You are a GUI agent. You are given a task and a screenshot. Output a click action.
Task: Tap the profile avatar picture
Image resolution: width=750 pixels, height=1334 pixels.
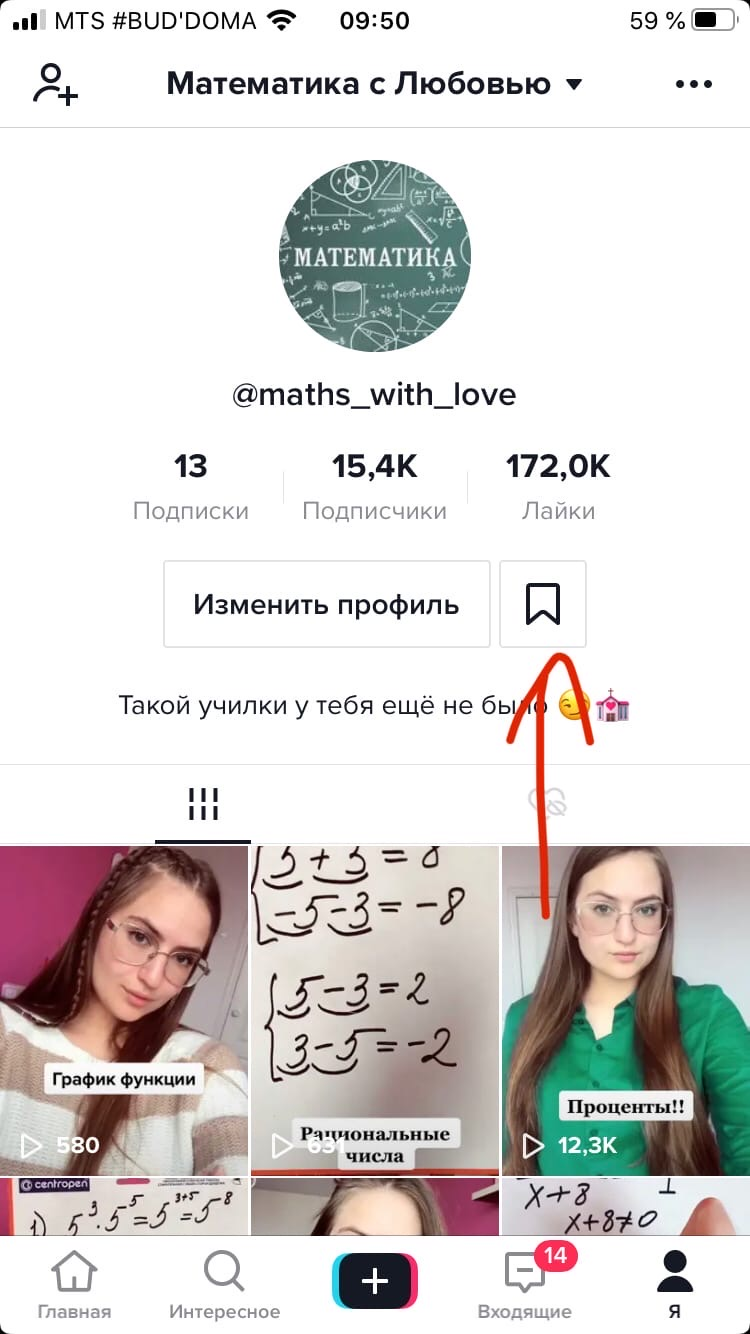pyautogui.click(x=375, y=258)
